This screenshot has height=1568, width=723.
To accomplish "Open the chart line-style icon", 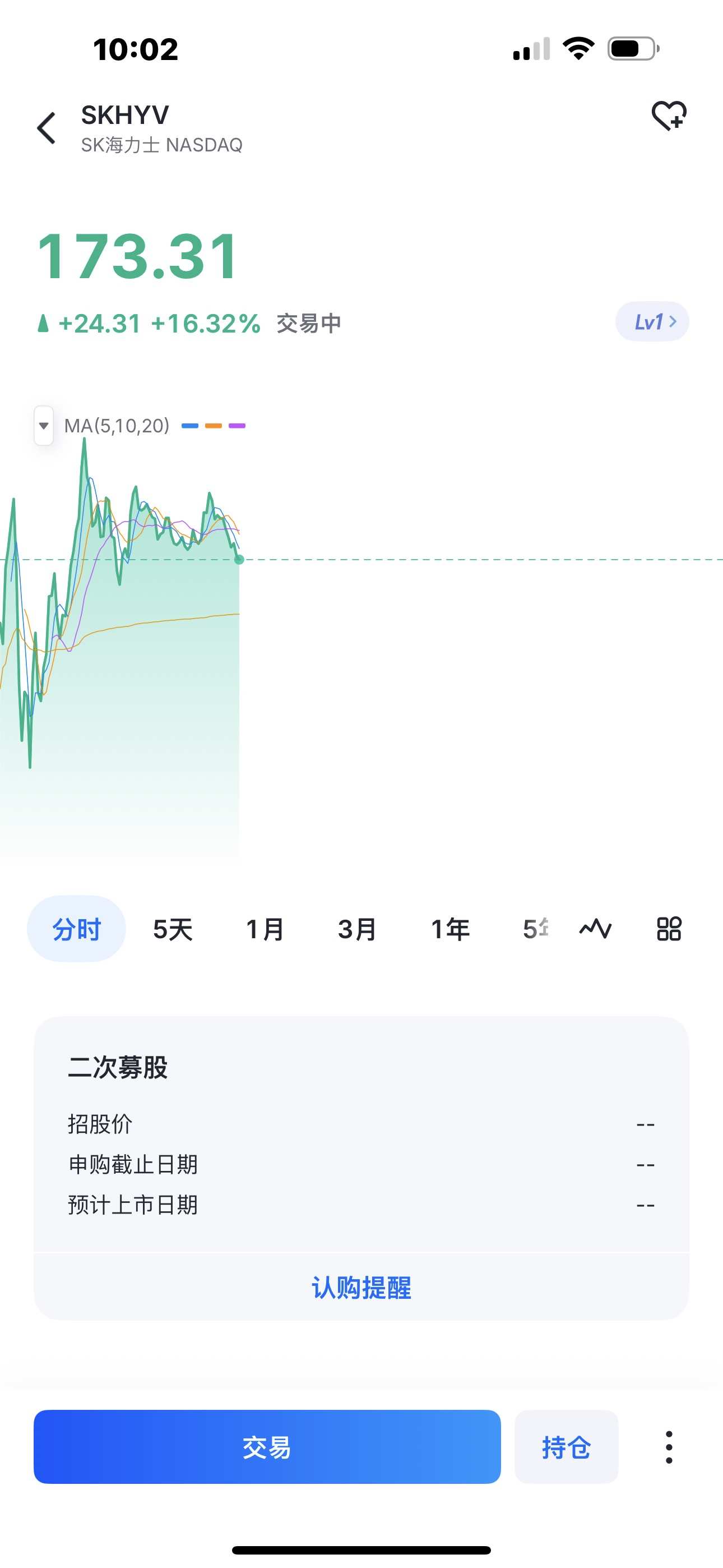I will [595, 929].
